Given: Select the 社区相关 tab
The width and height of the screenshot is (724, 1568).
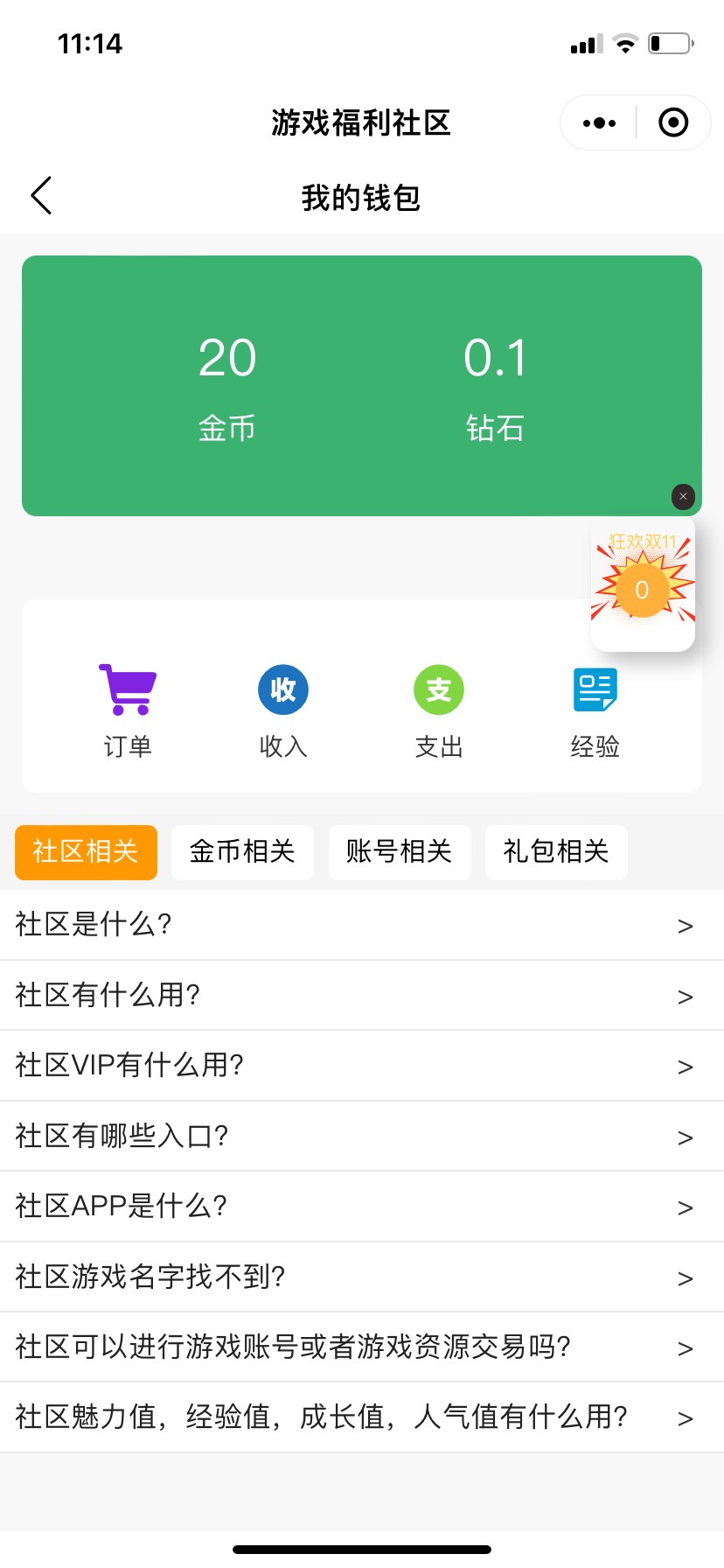Looking at the screenshot, I should (86, 852).
